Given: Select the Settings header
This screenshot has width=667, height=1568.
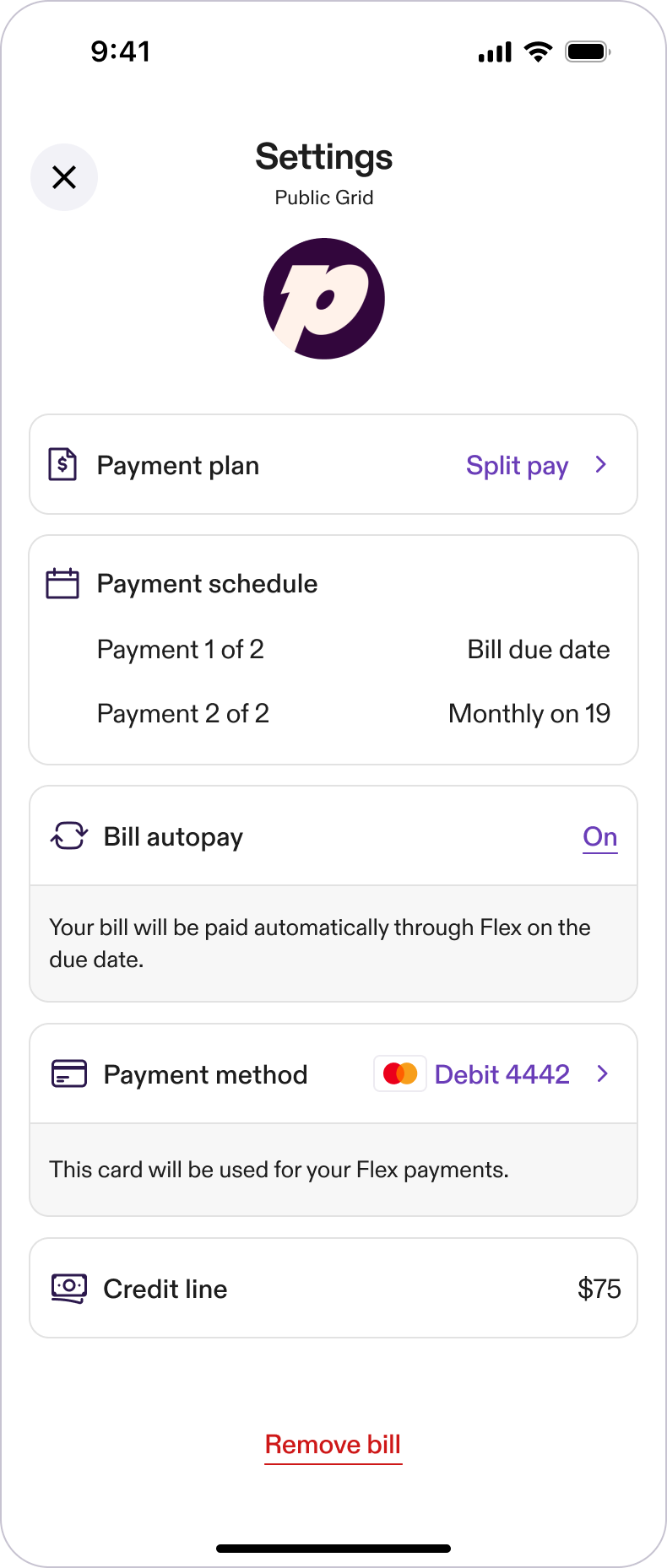Looking at the screenshot, I should 323,157.
